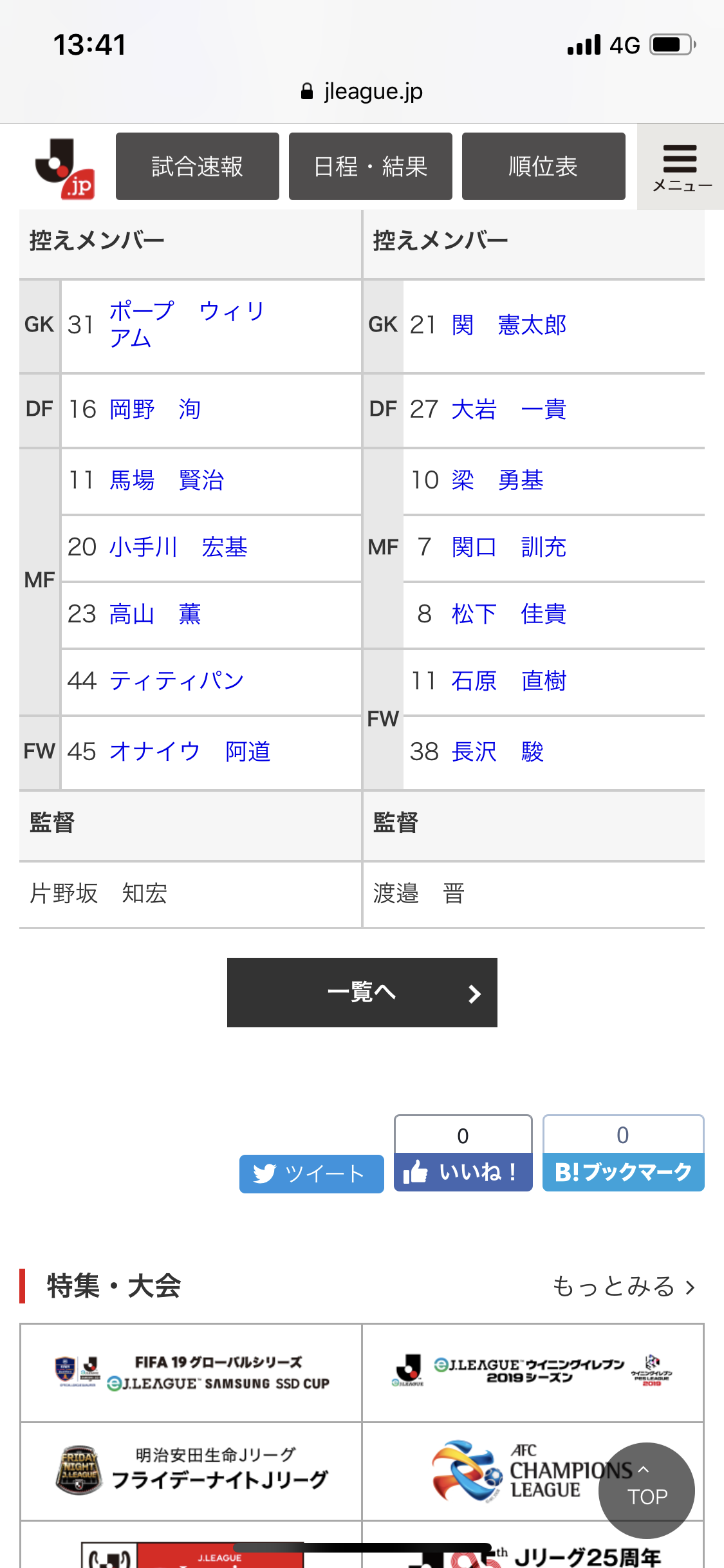Jump back to TOP of page
The image size is (724, 1568).
coord(646,1490)
